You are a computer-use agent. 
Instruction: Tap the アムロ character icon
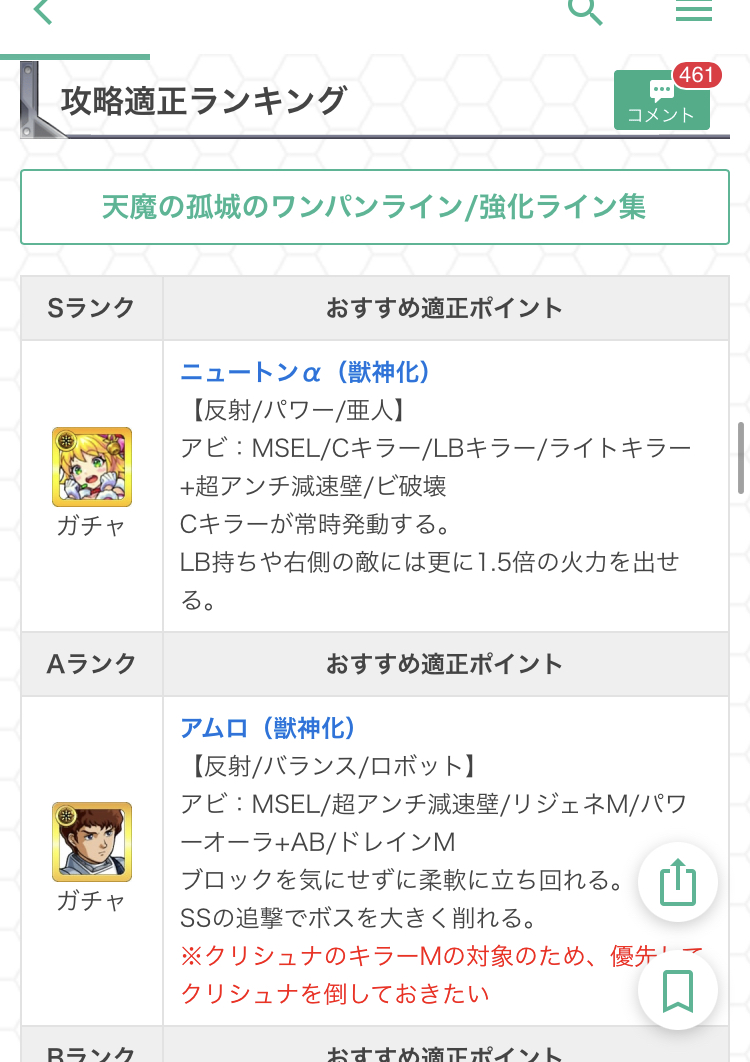click(91, 842)
